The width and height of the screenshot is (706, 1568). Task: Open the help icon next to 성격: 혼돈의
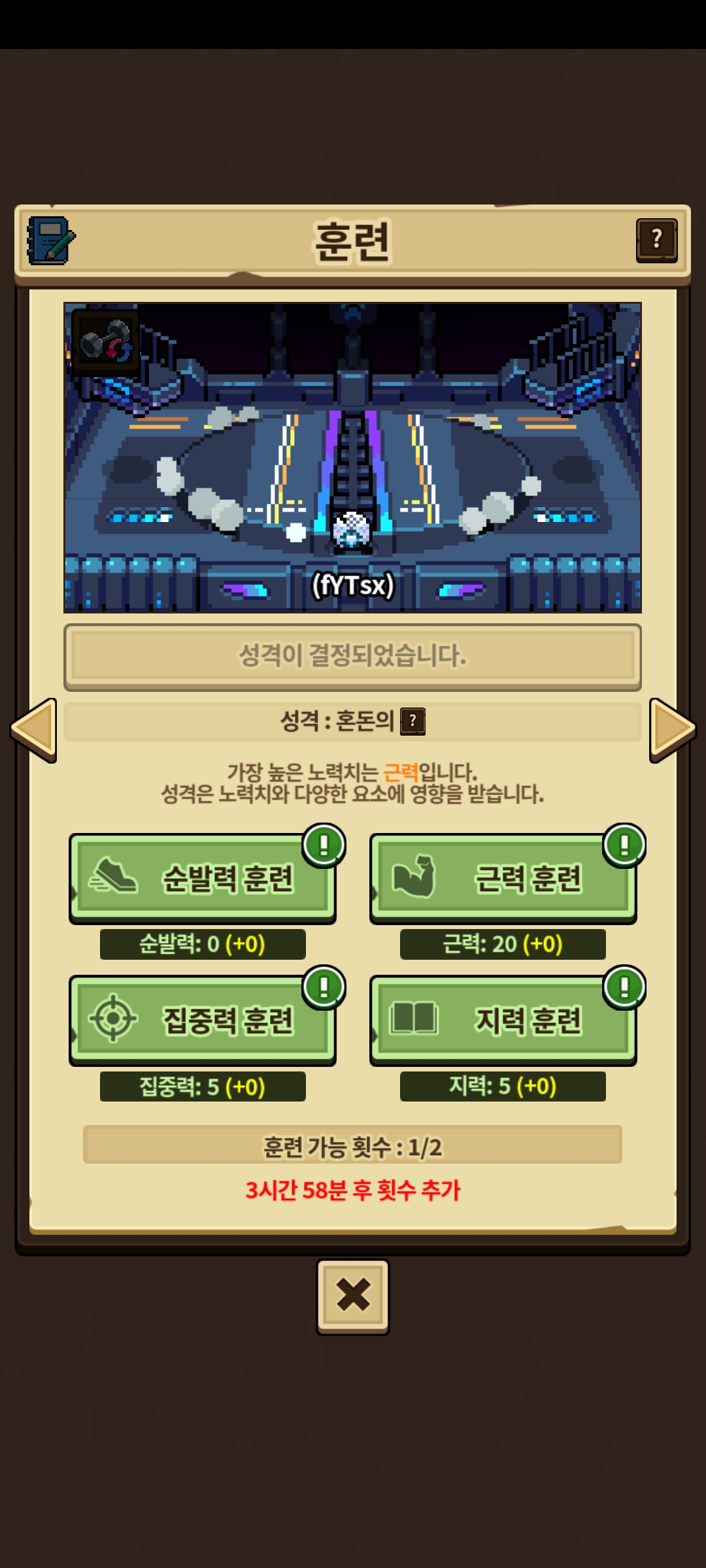click(412, 722)
